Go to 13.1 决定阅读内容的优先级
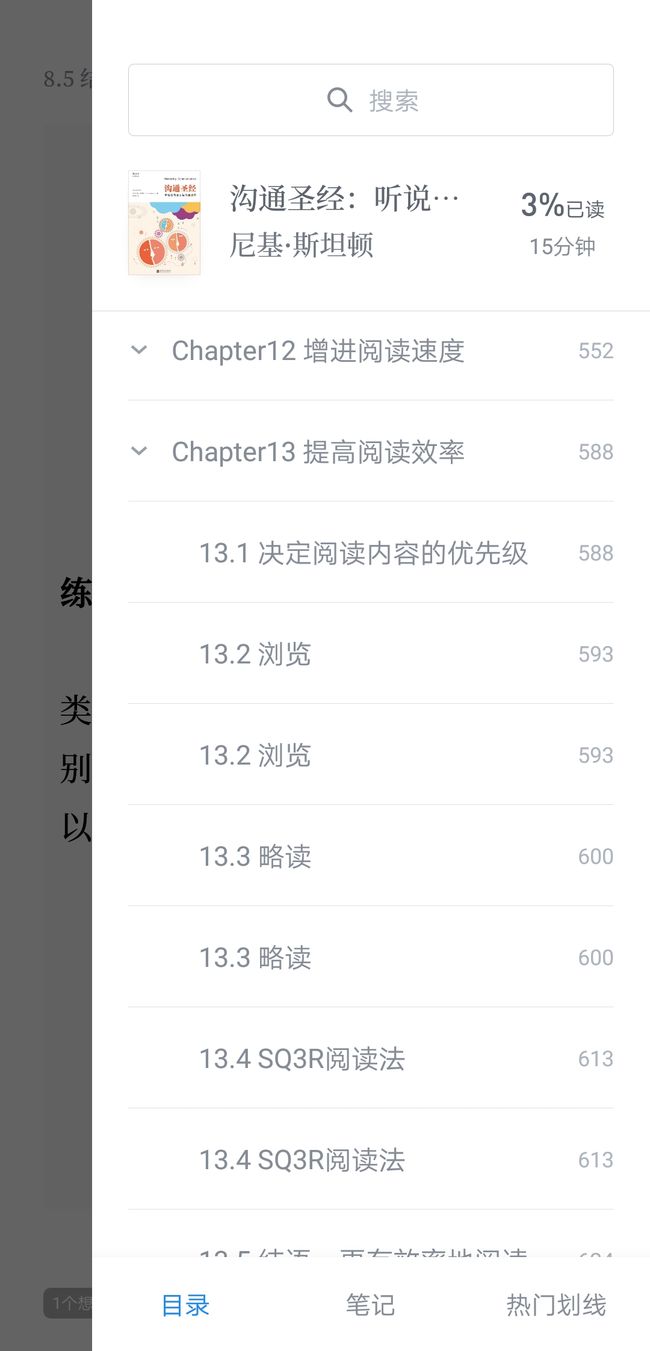 click(370, 553)
